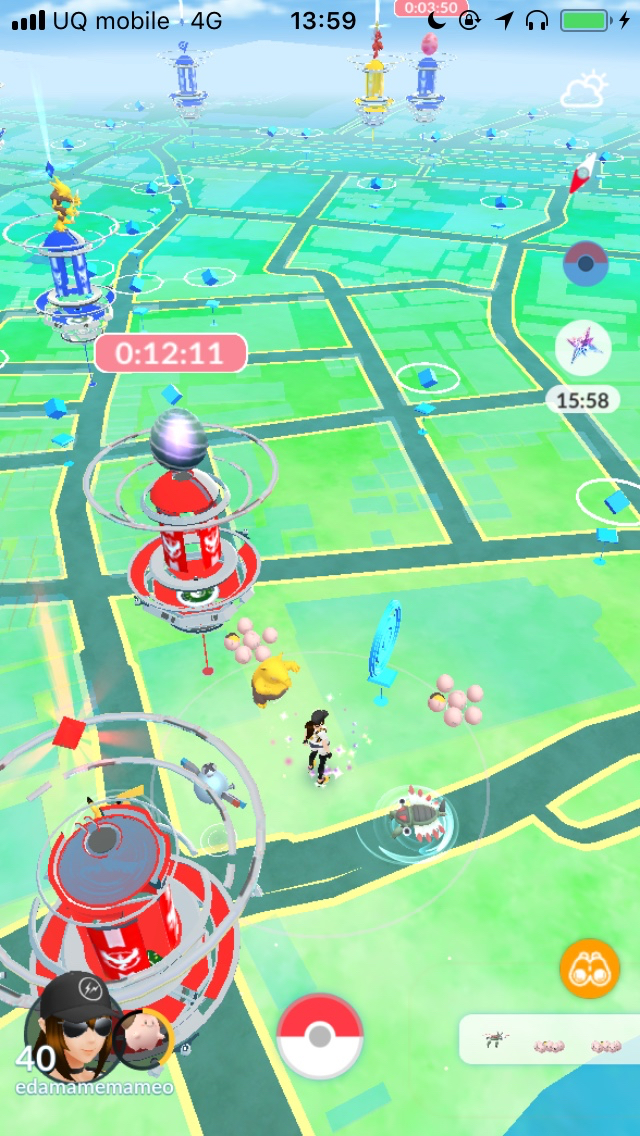The width and height of the screenshot is (640, 1136).
Task: Open the blue gym with yellow Pokémon
Action: tap(68, 270)
